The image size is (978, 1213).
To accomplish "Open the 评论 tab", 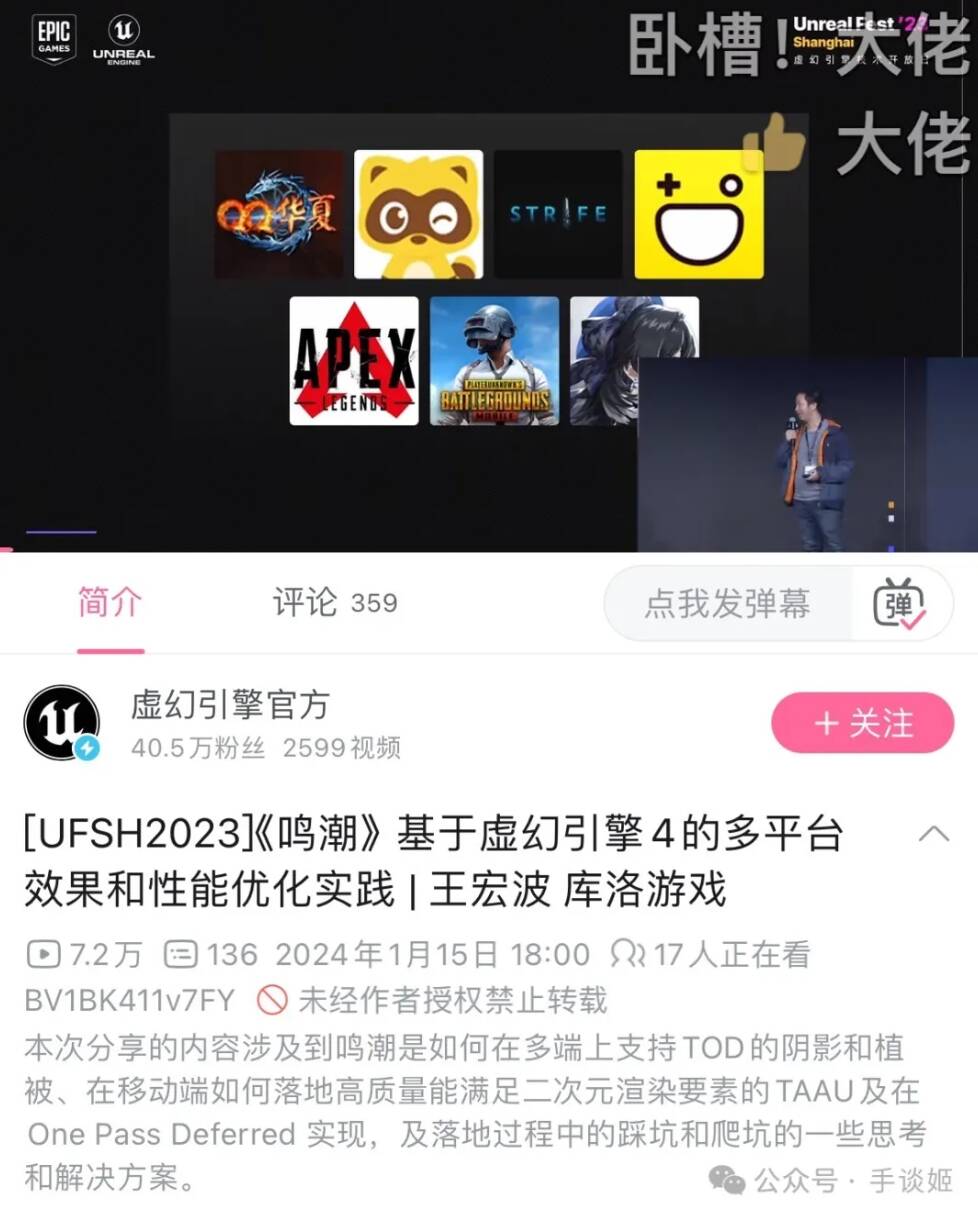I will coord(334,603).
